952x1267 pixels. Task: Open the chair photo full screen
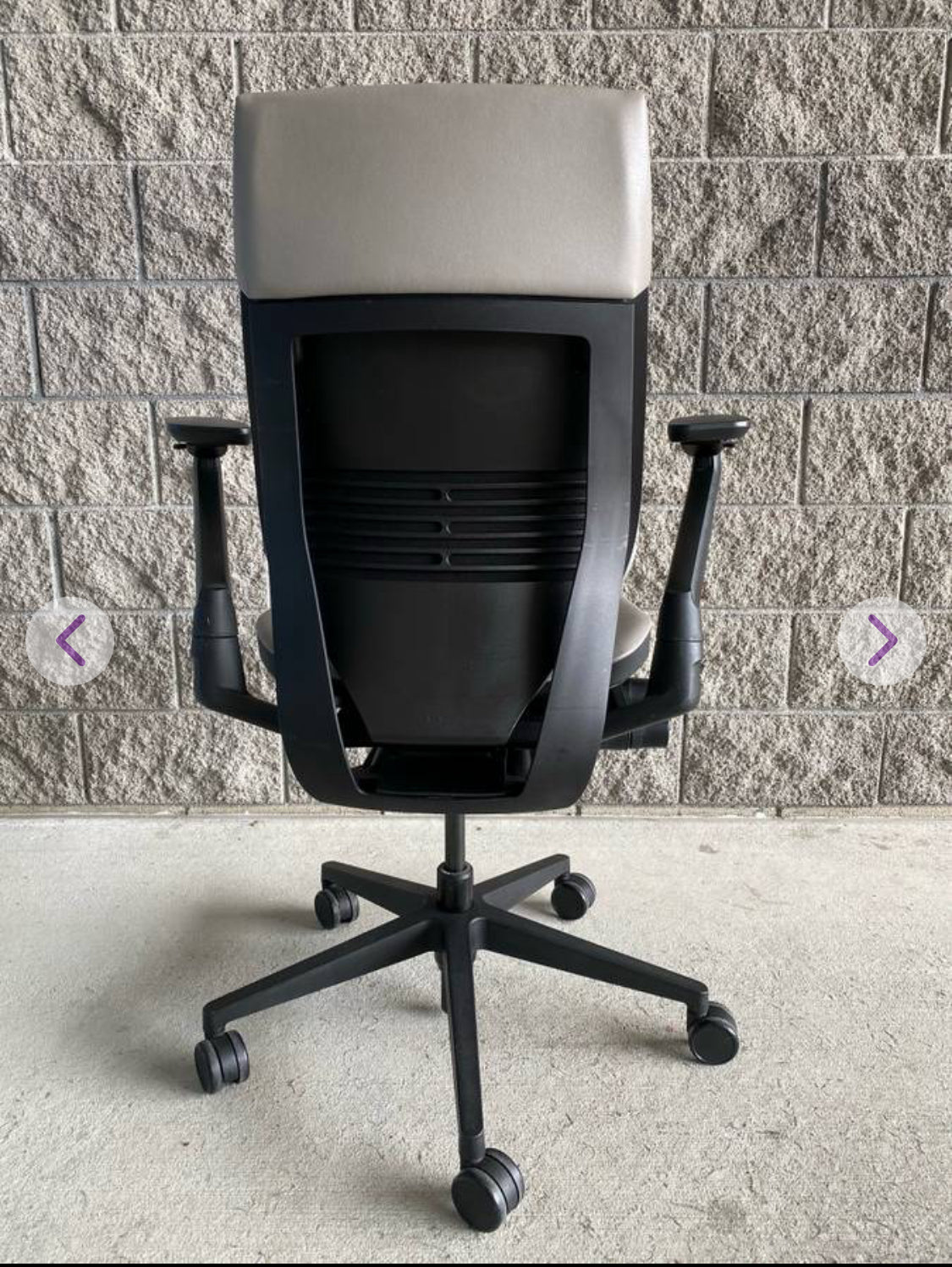tap(474, 508)
